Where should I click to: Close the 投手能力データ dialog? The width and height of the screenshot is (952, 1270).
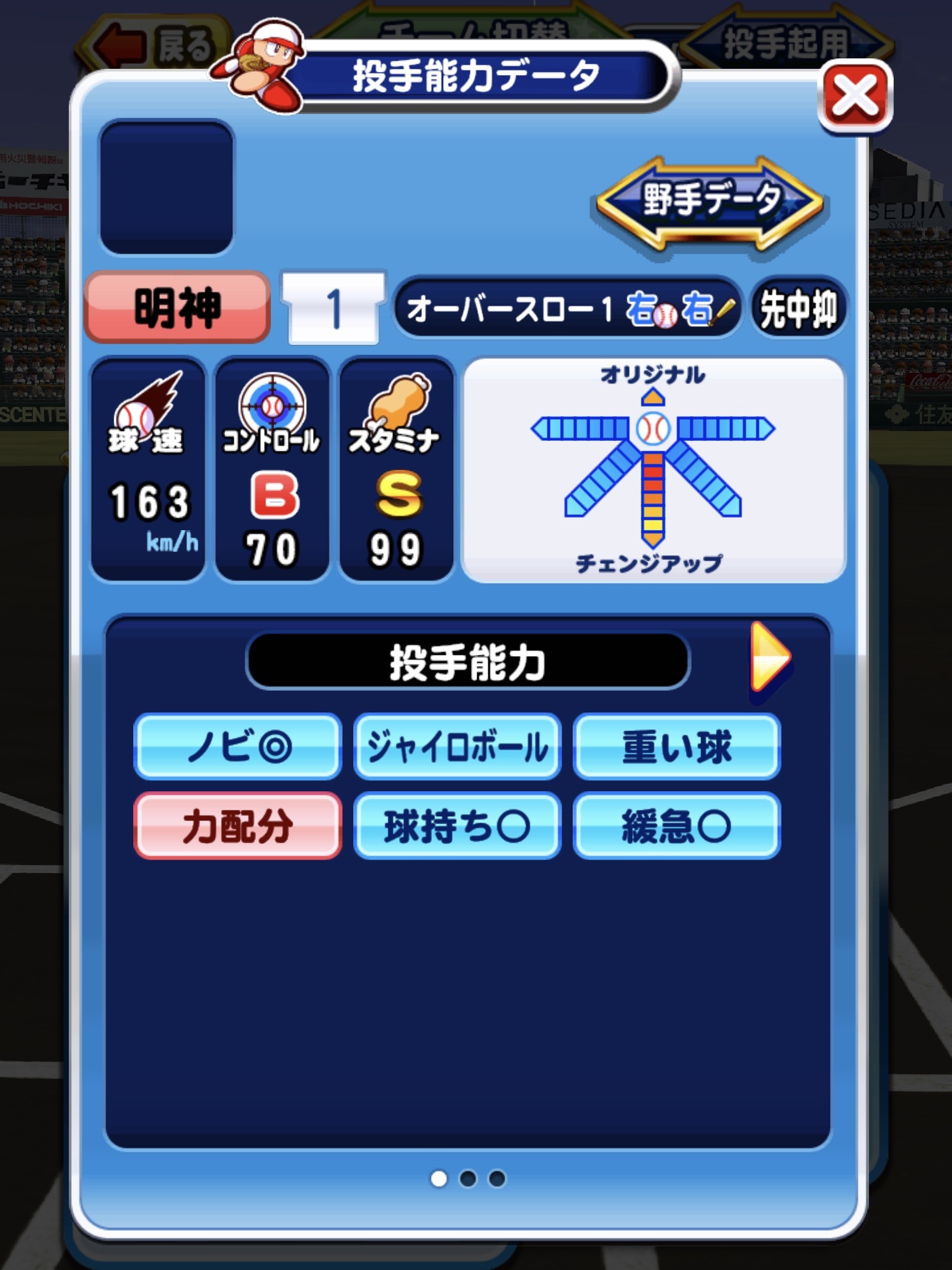tap(855, 97)
